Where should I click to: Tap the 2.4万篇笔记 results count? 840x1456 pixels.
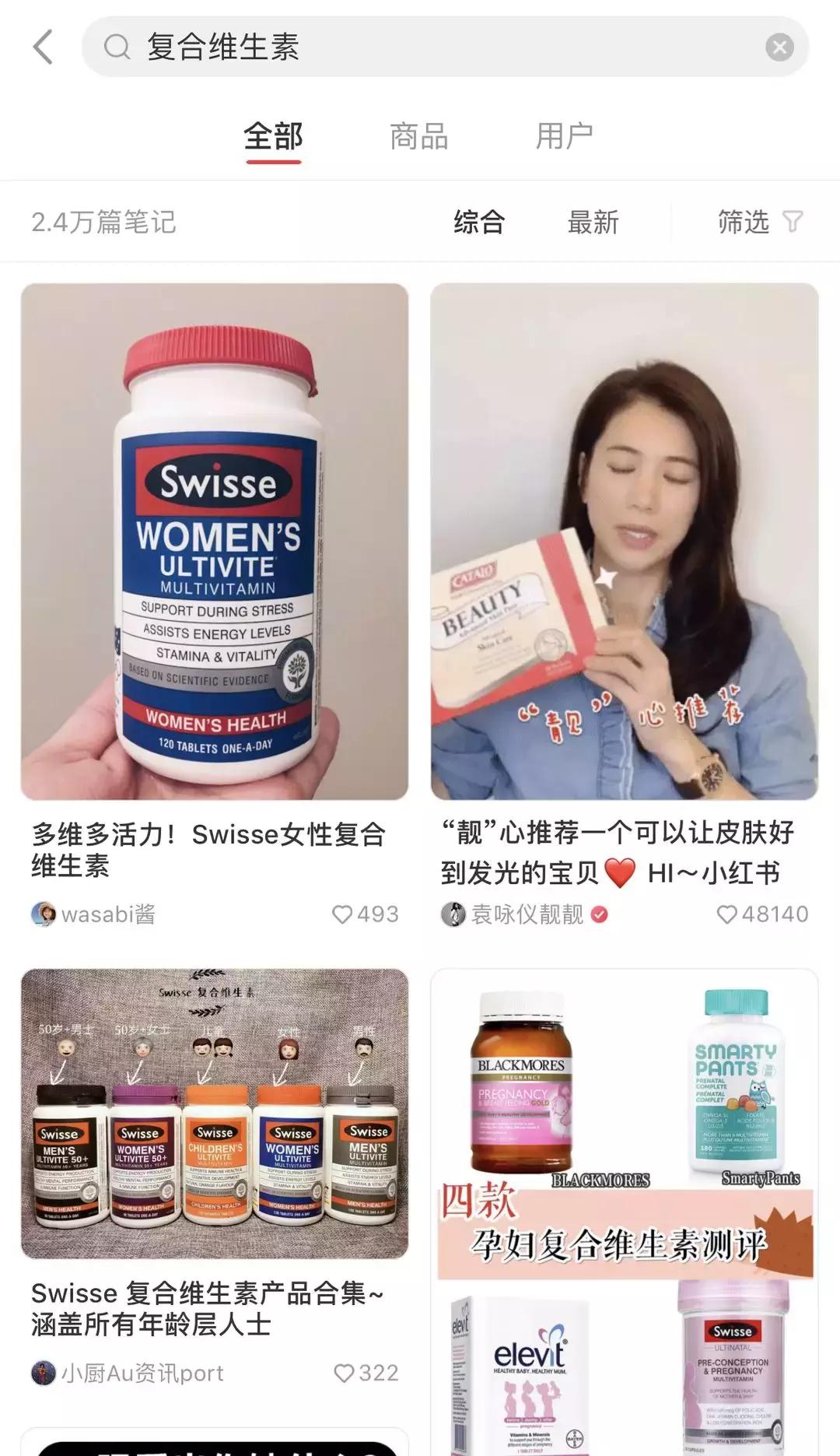coord(103,222)
